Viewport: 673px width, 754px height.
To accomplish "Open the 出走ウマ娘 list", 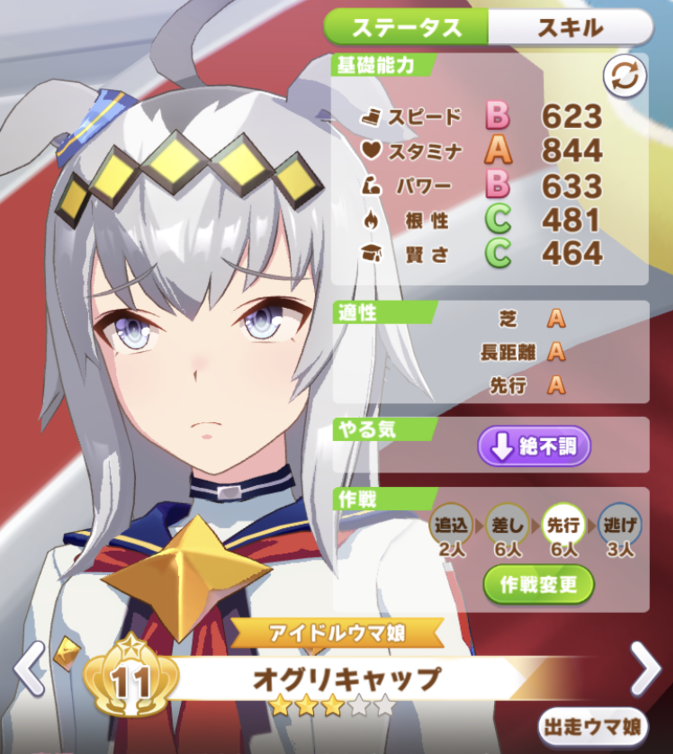I will coord(592,726).
